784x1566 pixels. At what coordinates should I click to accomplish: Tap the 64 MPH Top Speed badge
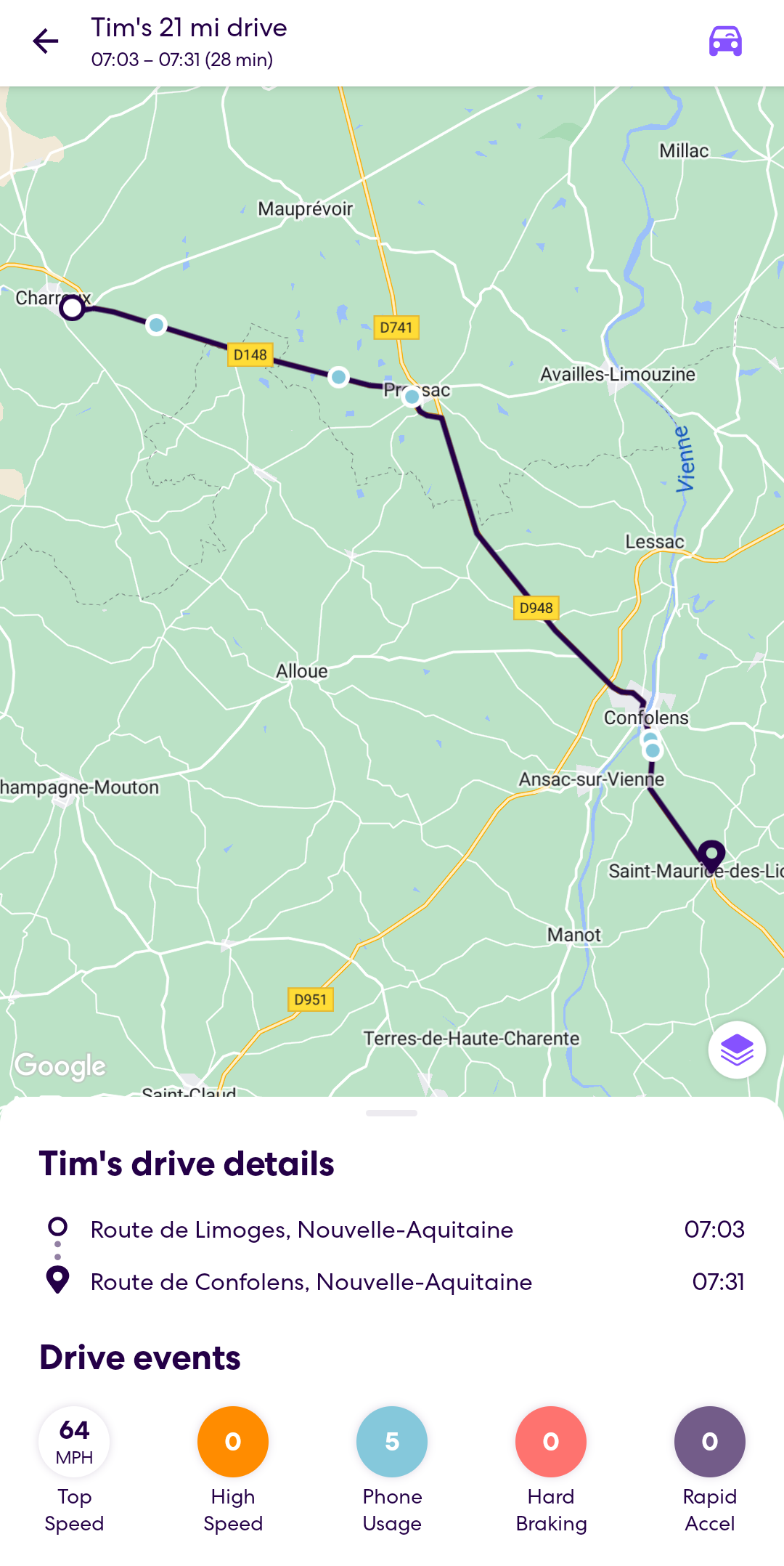74,1442
